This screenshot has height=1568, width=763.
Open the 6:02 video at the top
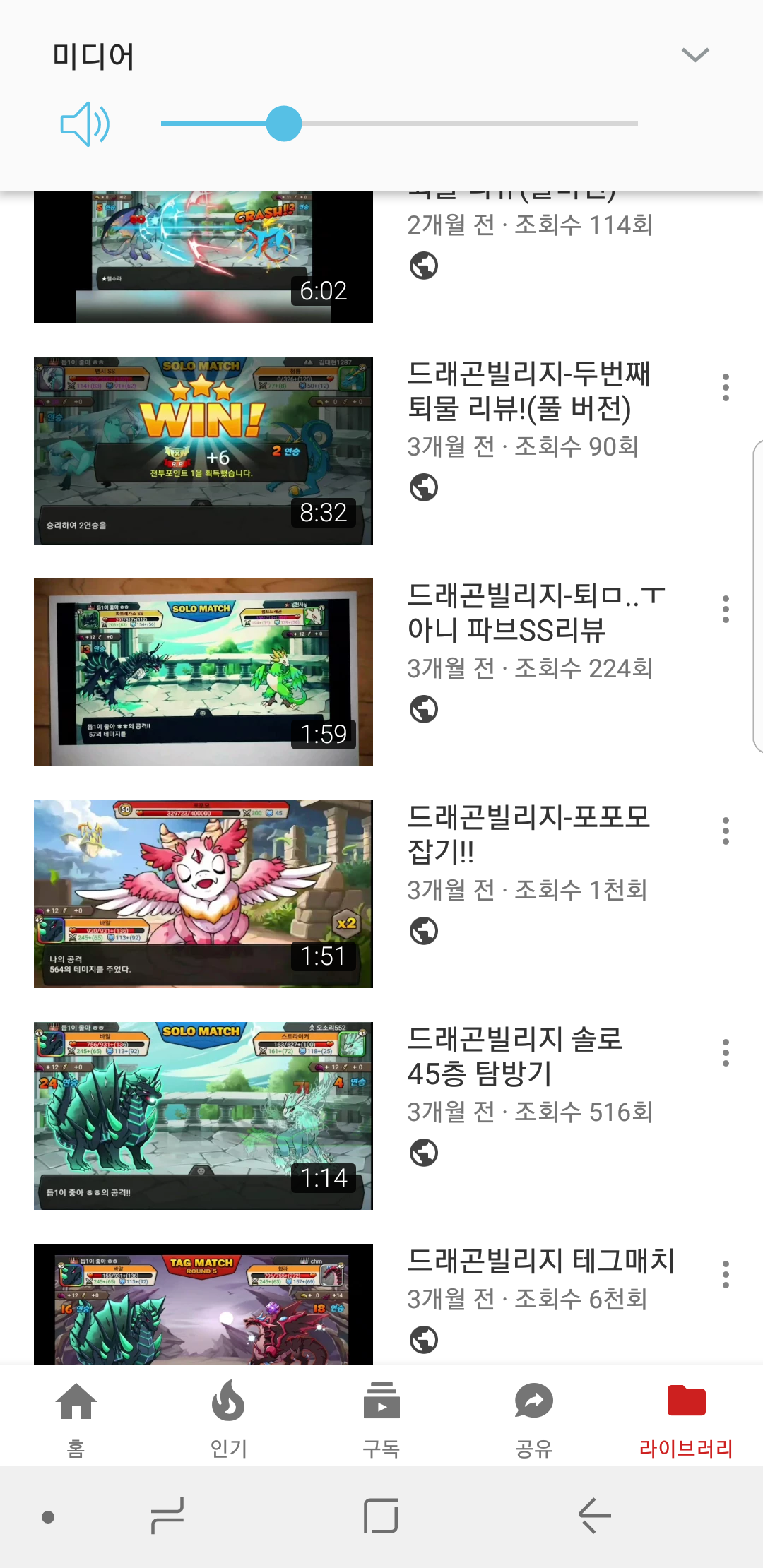203,257
